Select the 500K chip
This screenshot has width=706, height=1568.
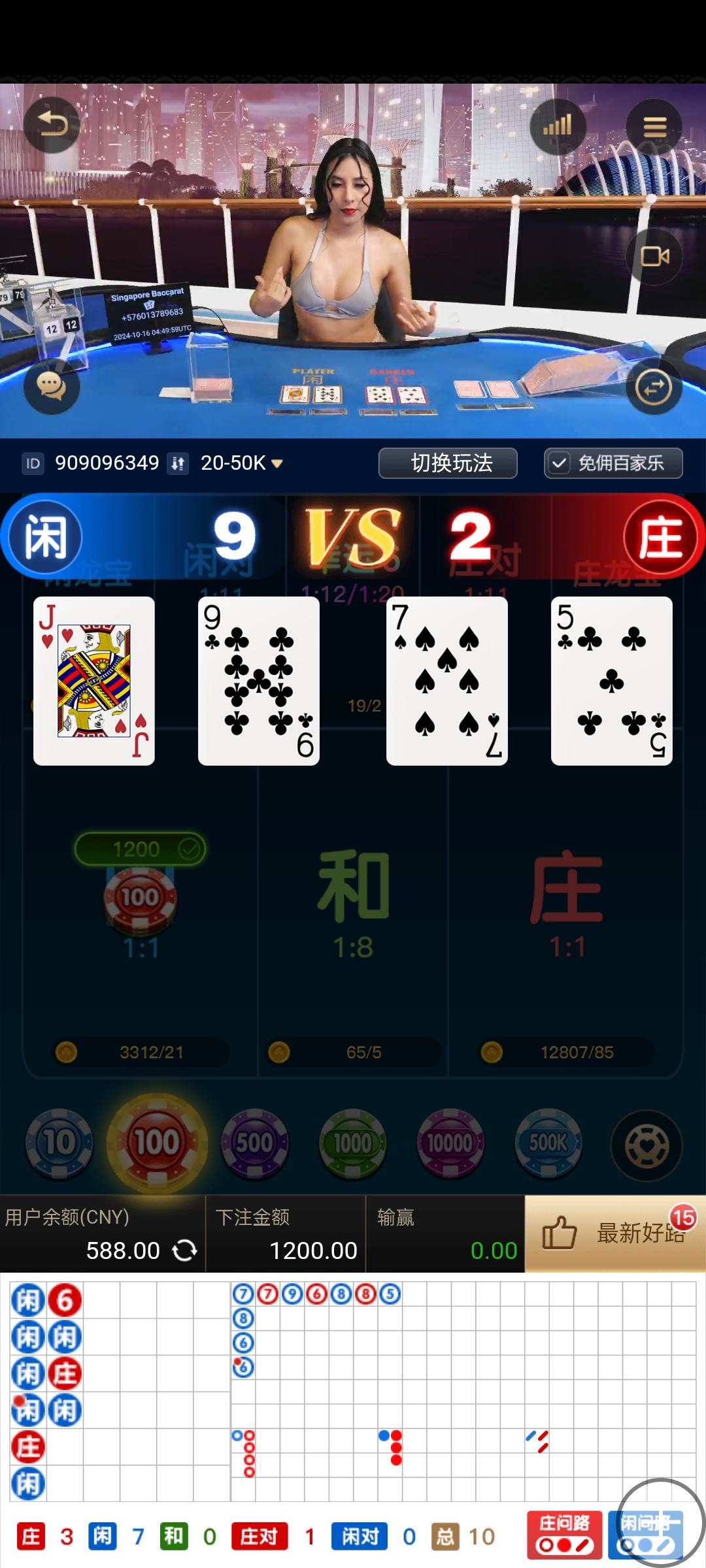pyautogui.click(x=548, y=1143)
